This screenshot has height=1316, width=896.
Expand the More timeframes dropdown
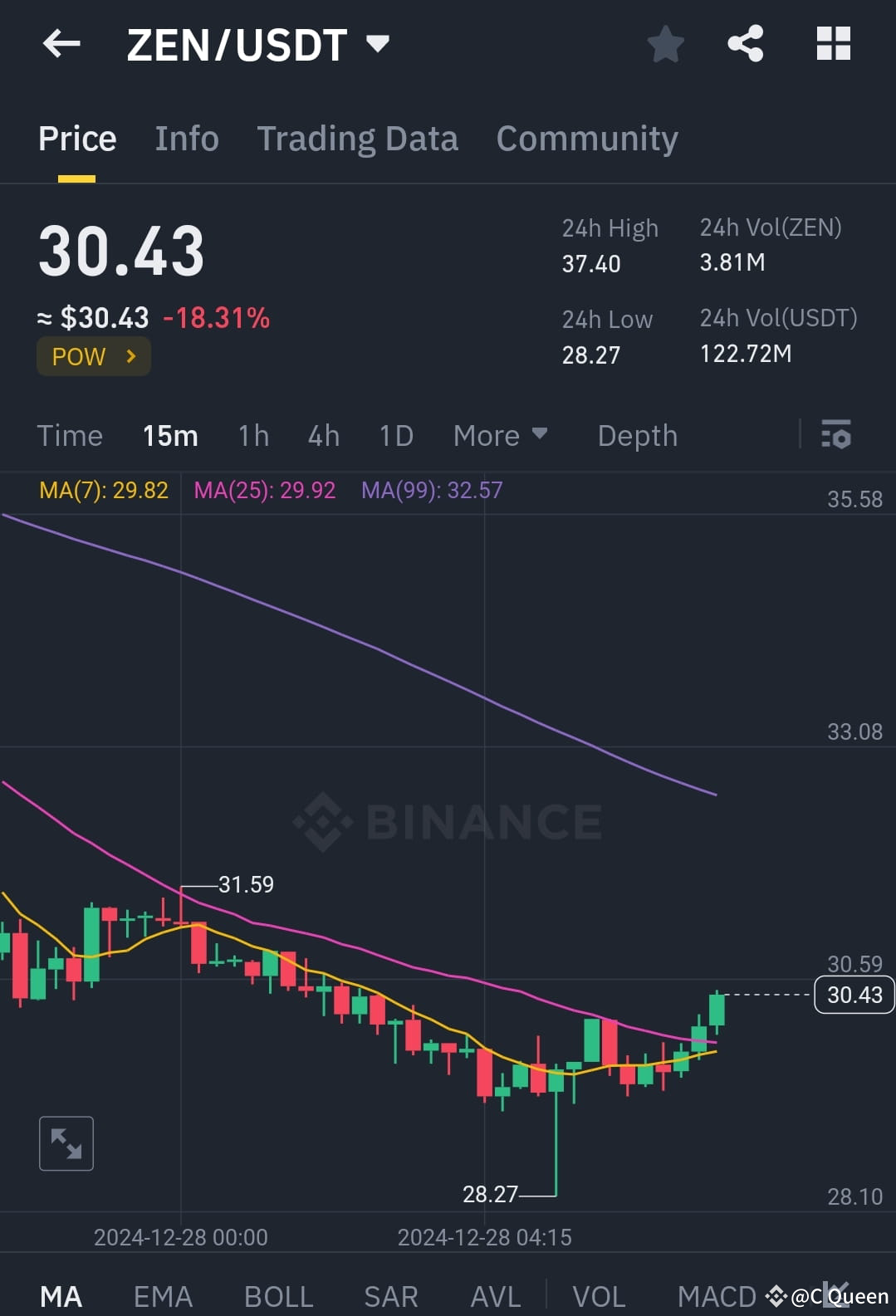[500, 434]
